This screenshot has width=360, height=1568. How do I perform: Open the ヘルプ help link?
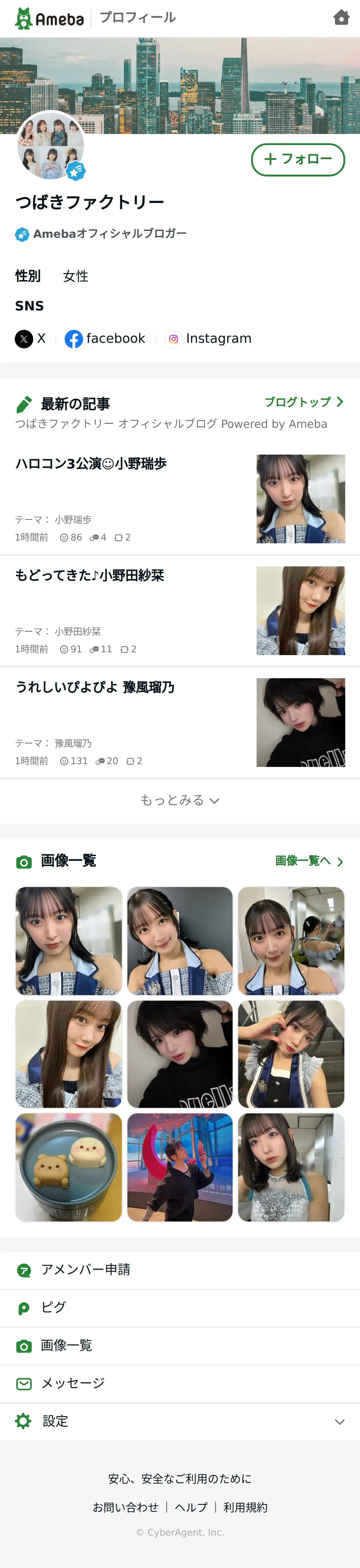[x=191, y=1507]
